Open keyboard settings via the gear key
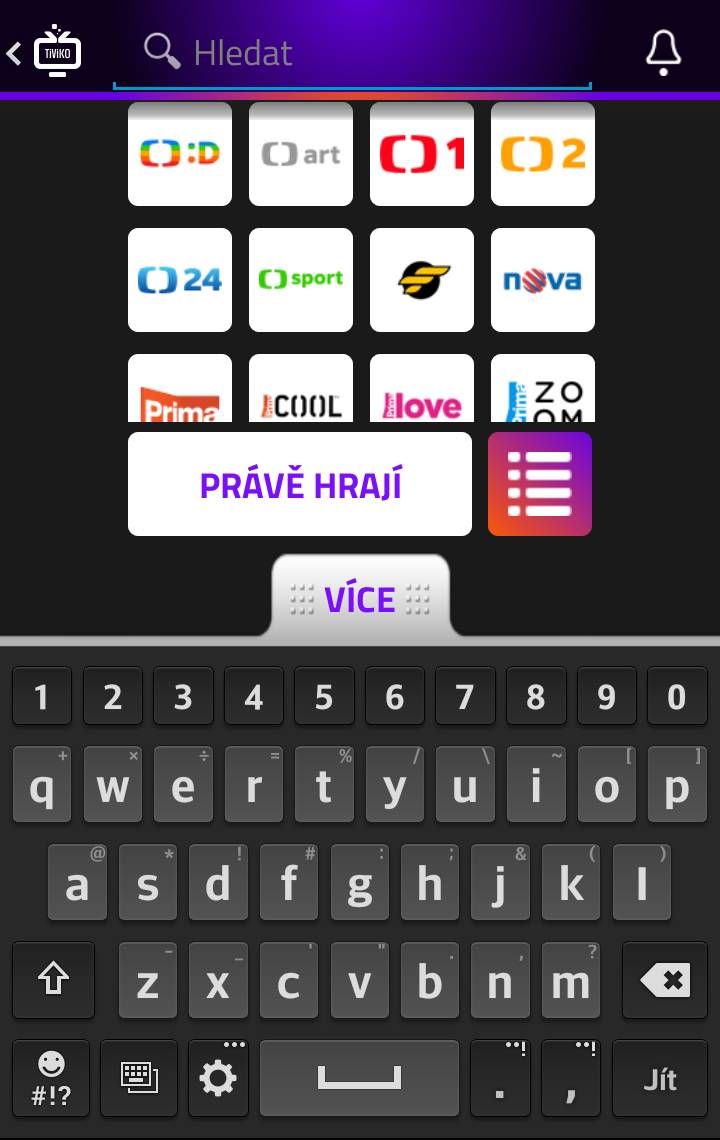Viewport: 720px width, 1140px height. coord(219,1078)
